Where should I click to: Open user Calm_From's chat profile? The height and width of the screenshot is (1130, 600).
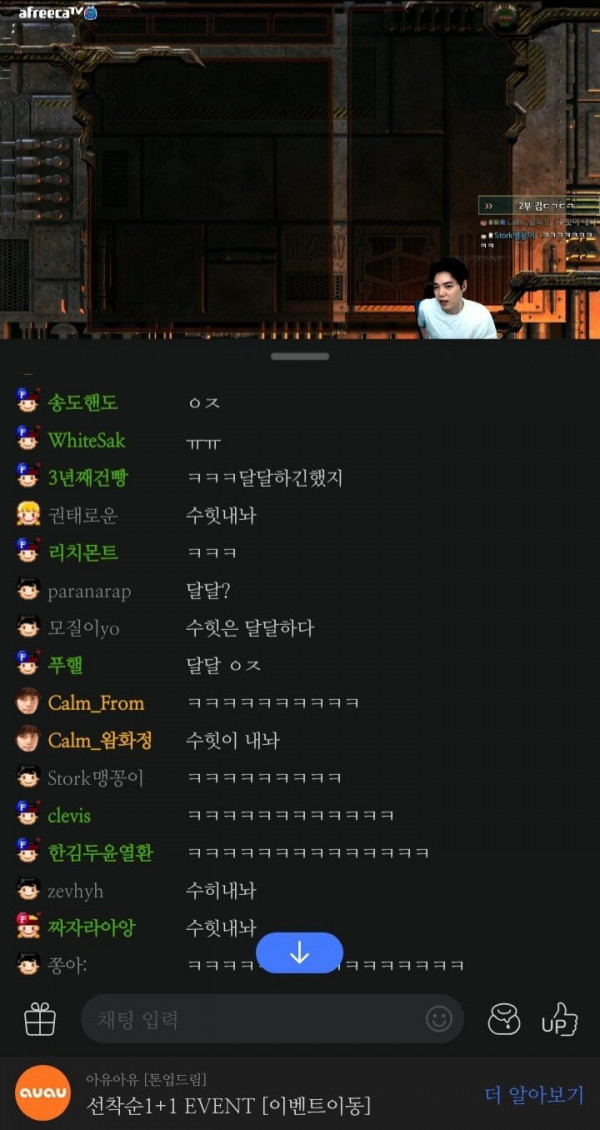[96, 703]
